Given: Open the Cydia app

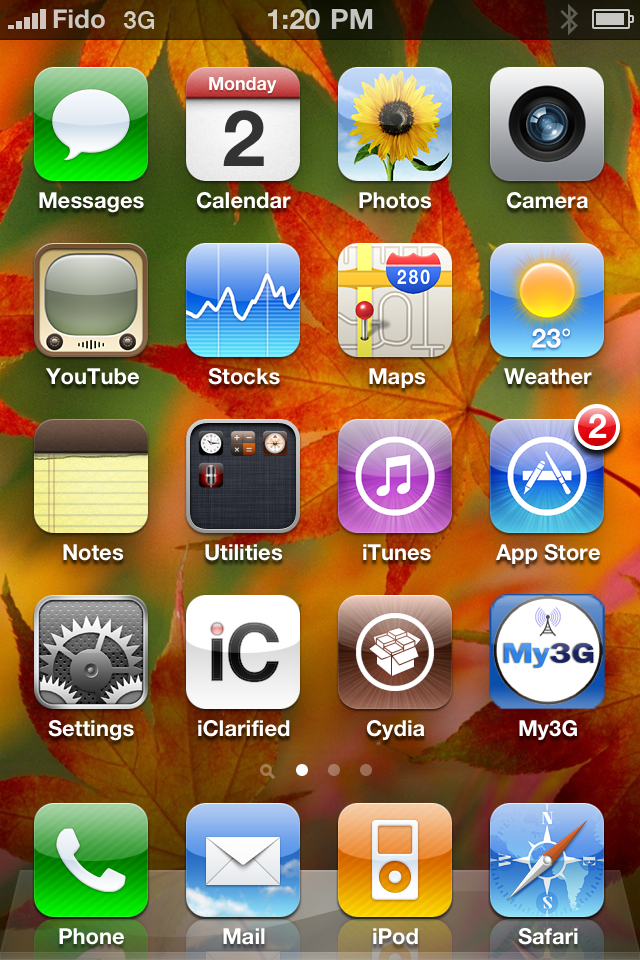Looking at the screenshot, I should click(x=395, y=652).
